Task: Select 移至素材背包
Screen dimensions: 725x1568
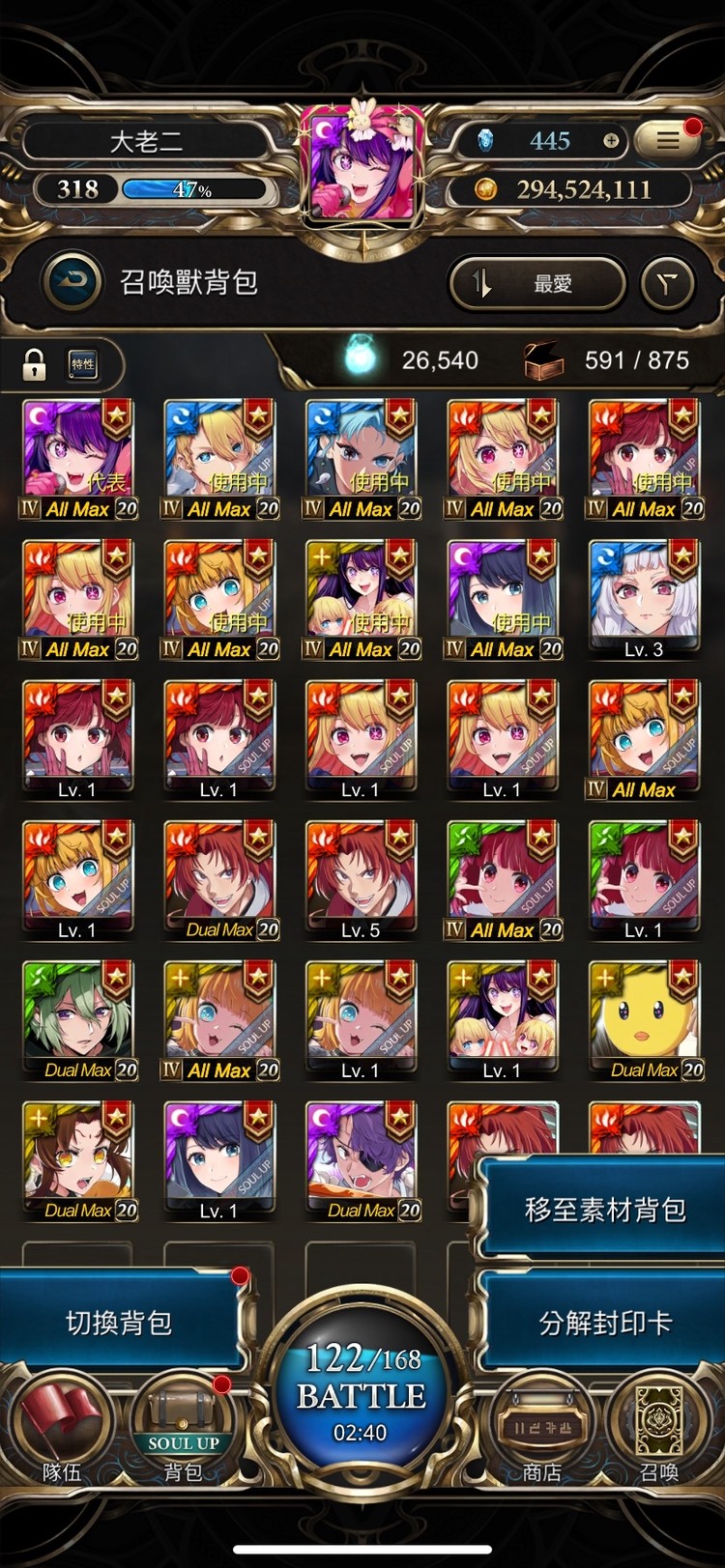Action: [x=605, y=1210]
